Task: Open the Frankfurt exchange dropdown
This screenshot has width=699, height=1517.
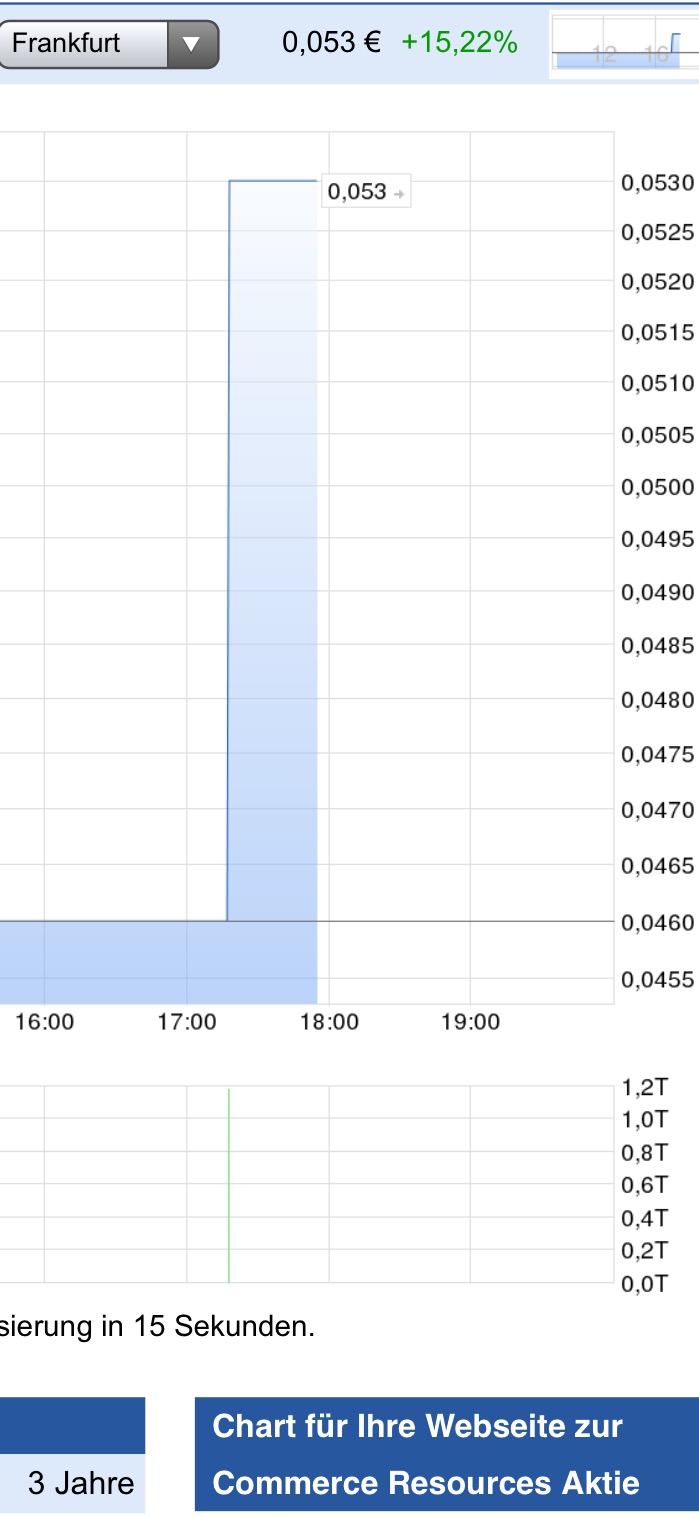Action: 108,44
